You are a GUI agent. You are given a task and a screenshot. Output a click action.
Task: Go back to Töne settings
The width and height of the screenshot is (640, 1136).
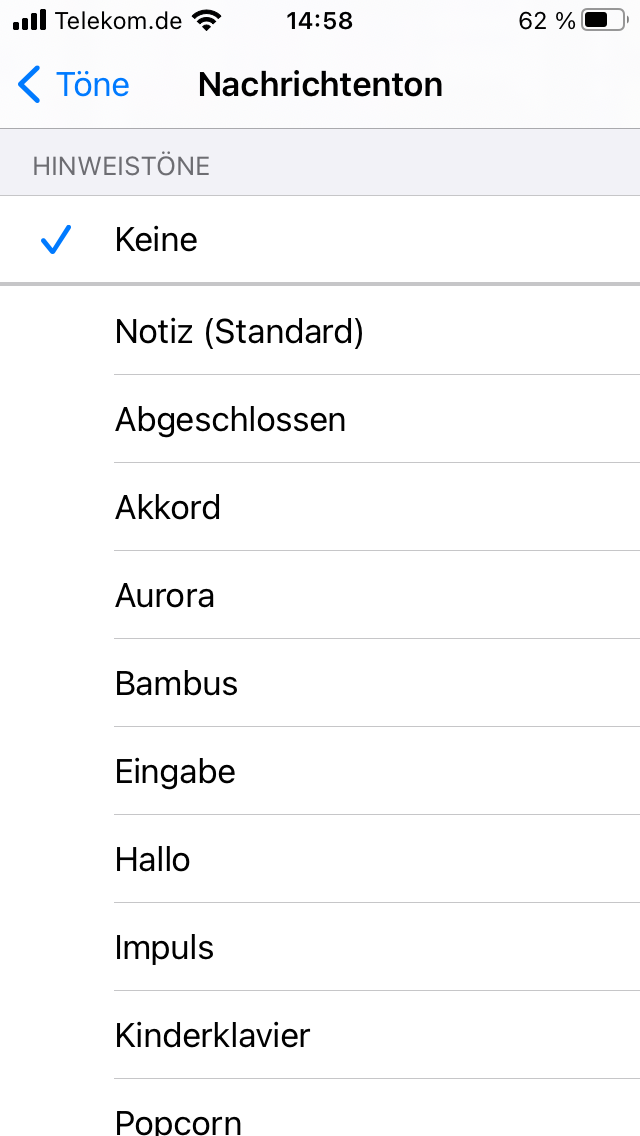(75, 85)
